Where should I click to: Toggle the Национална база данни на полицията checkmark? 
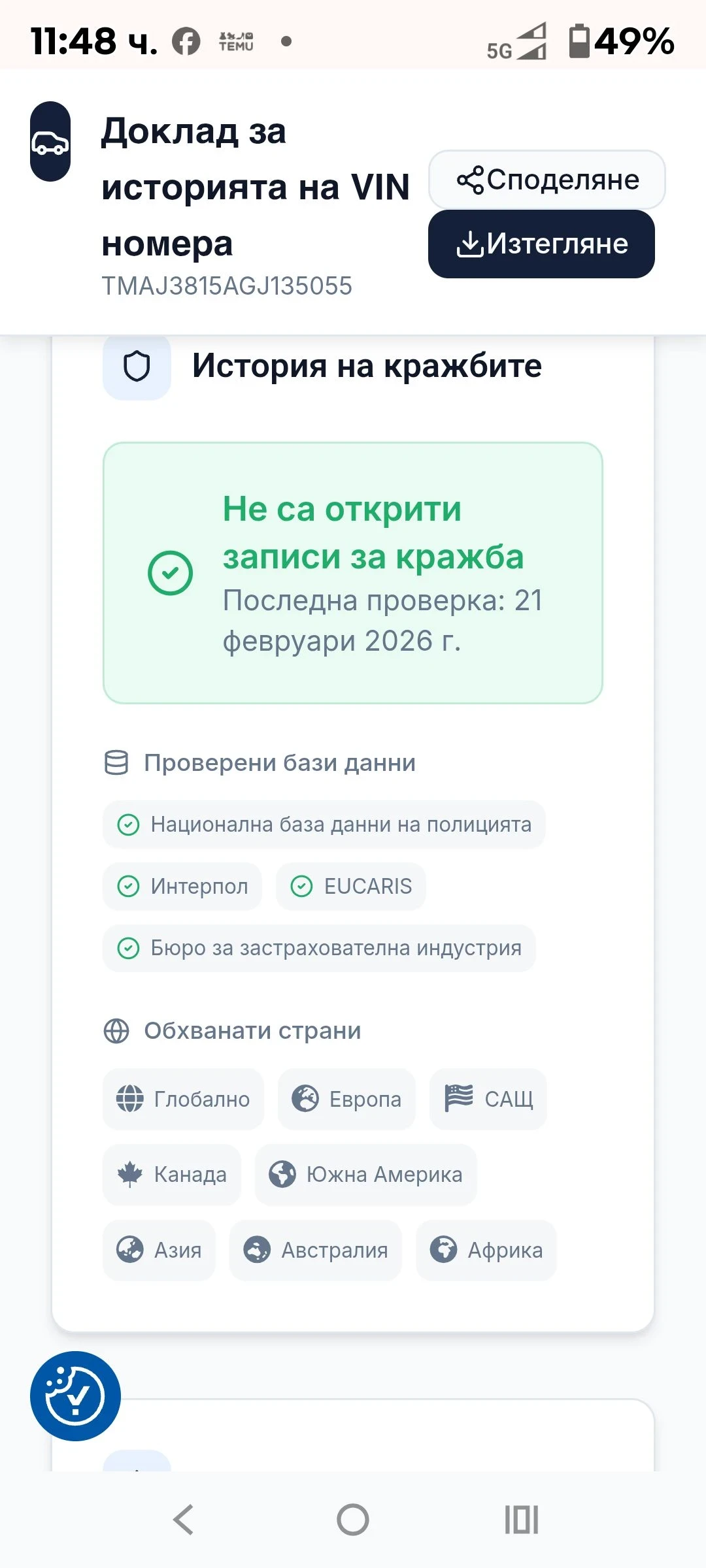pos(128,825)
